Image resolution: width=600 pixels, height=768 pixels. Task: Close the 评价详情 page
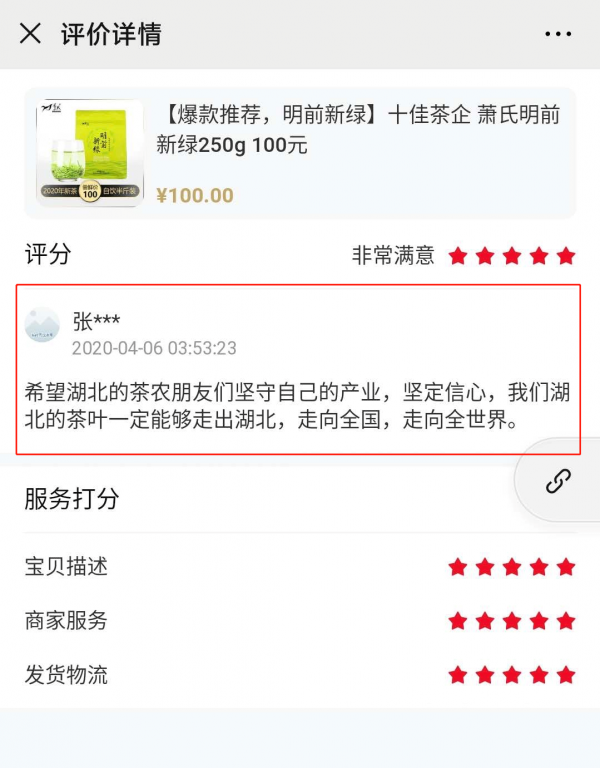click(x=31, y=34)
